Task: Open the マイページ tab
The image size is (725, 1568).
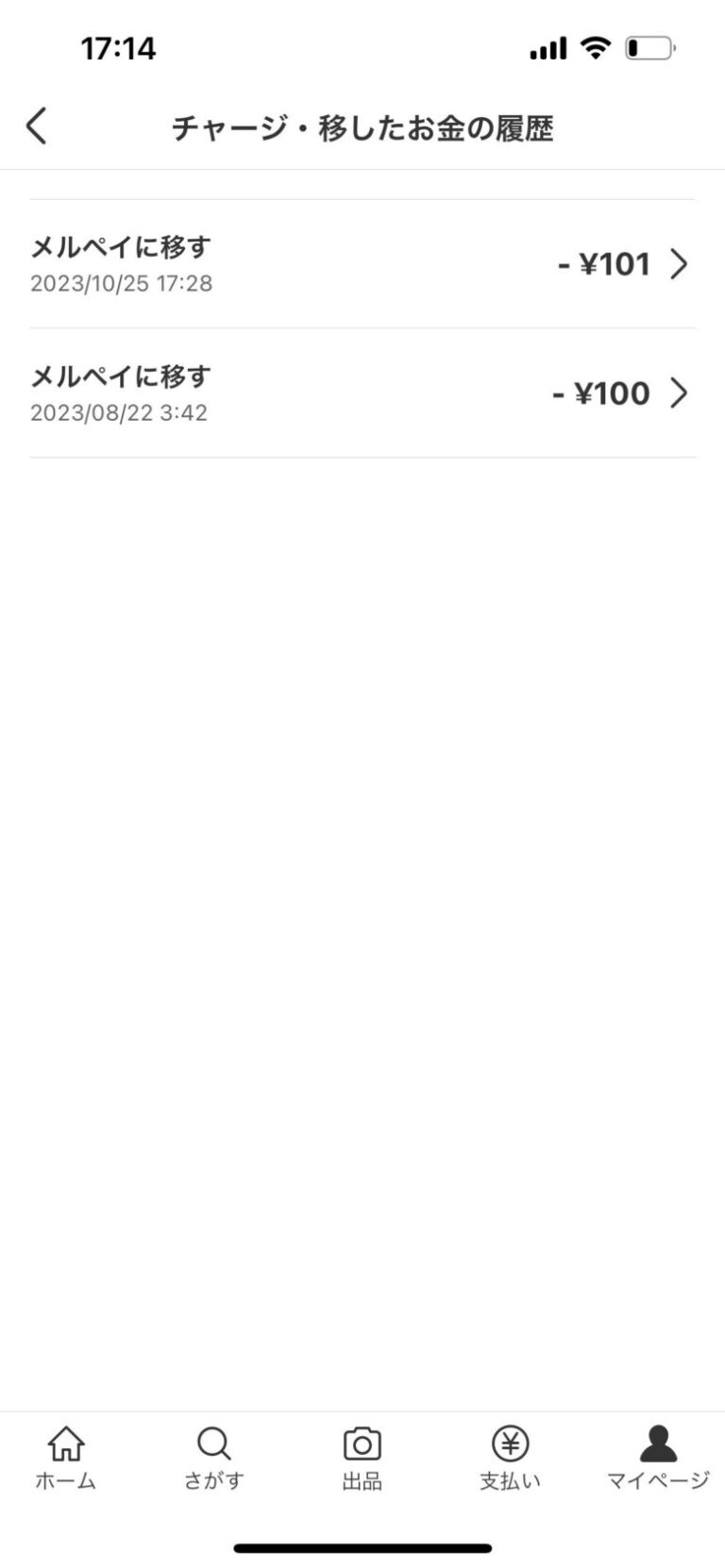Action: pos(658,1458)
